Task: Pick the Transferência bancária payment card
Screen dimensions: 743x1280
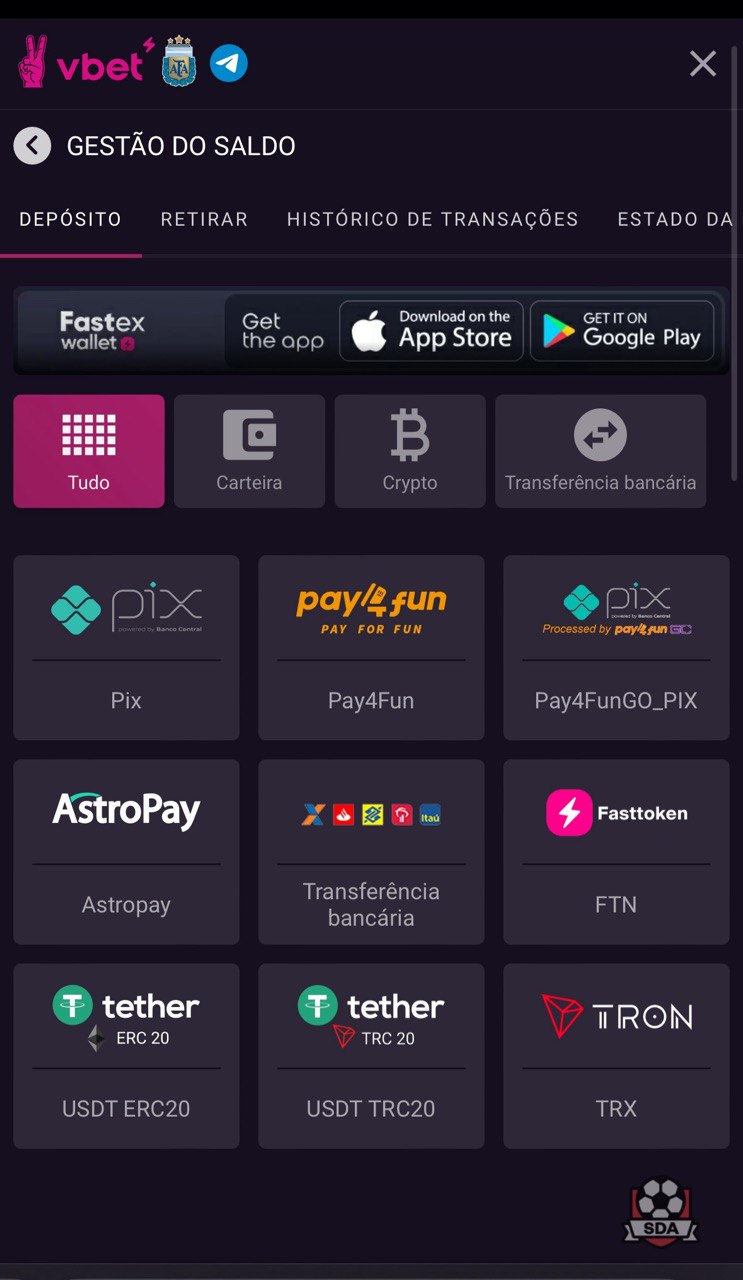Action: [x=371, y=851]
